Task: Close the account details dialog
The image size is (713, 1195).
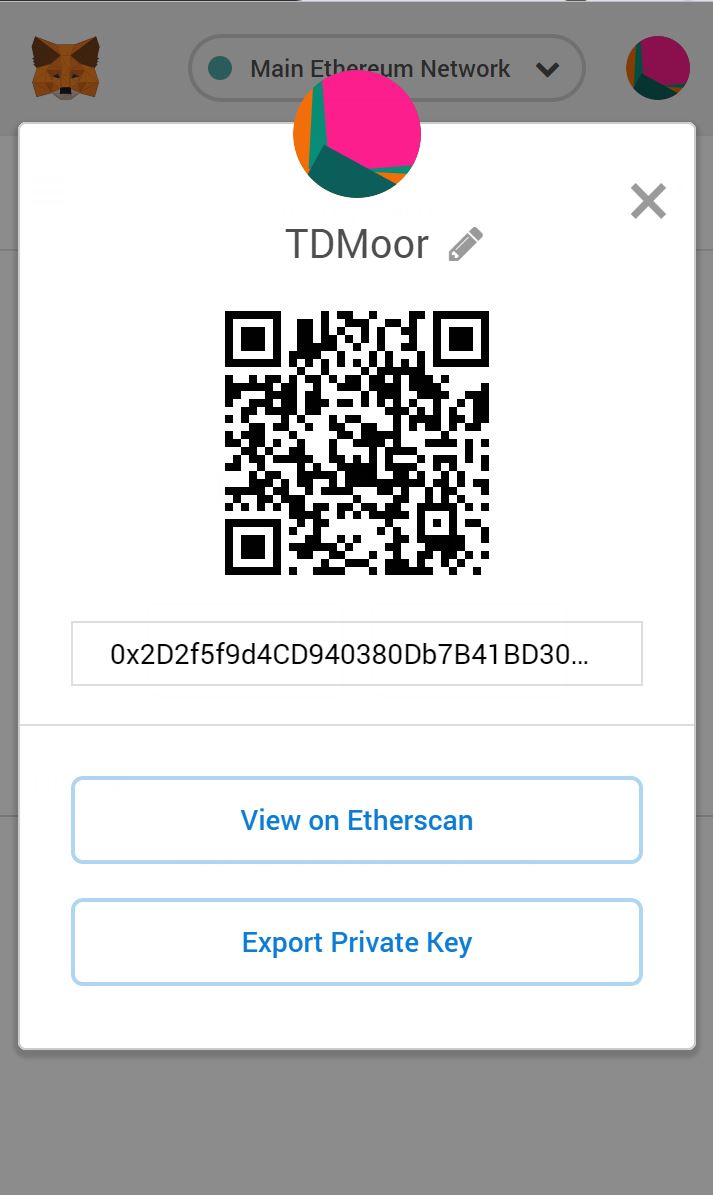Action: (x=648, y=202)
